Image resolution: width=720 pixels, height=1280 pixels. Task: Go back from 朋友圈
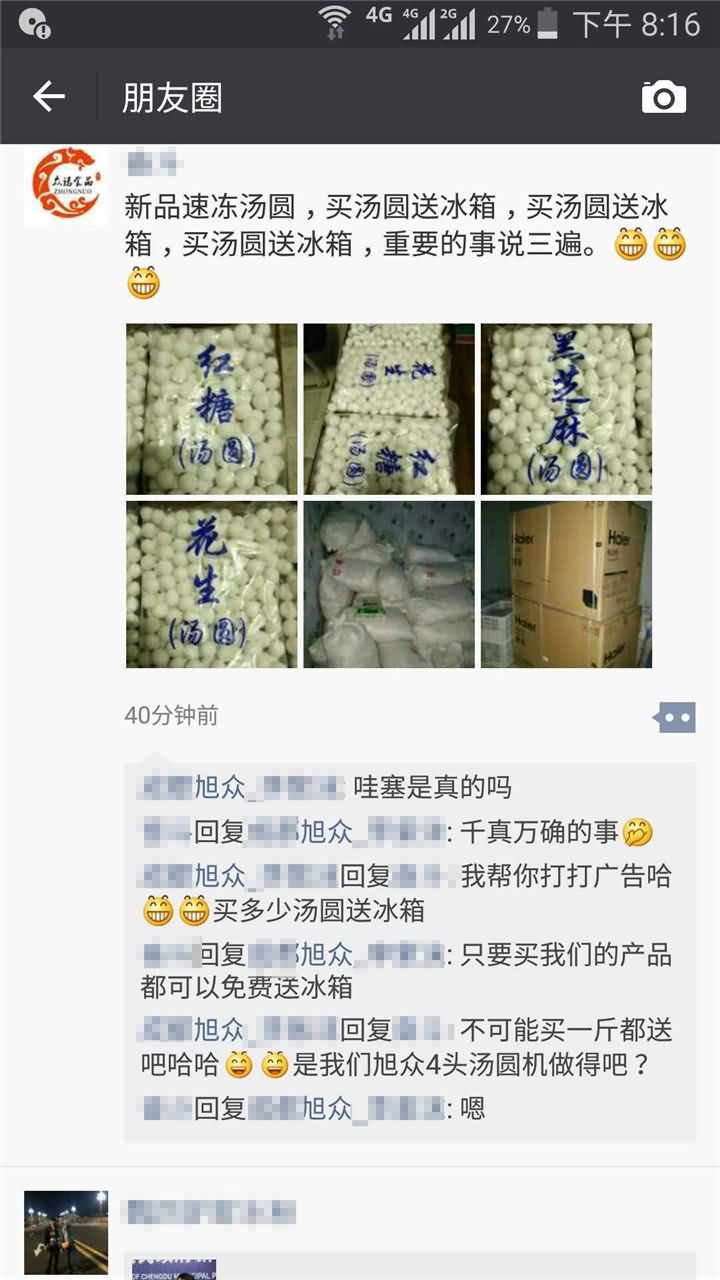click(x=48, y=97)
